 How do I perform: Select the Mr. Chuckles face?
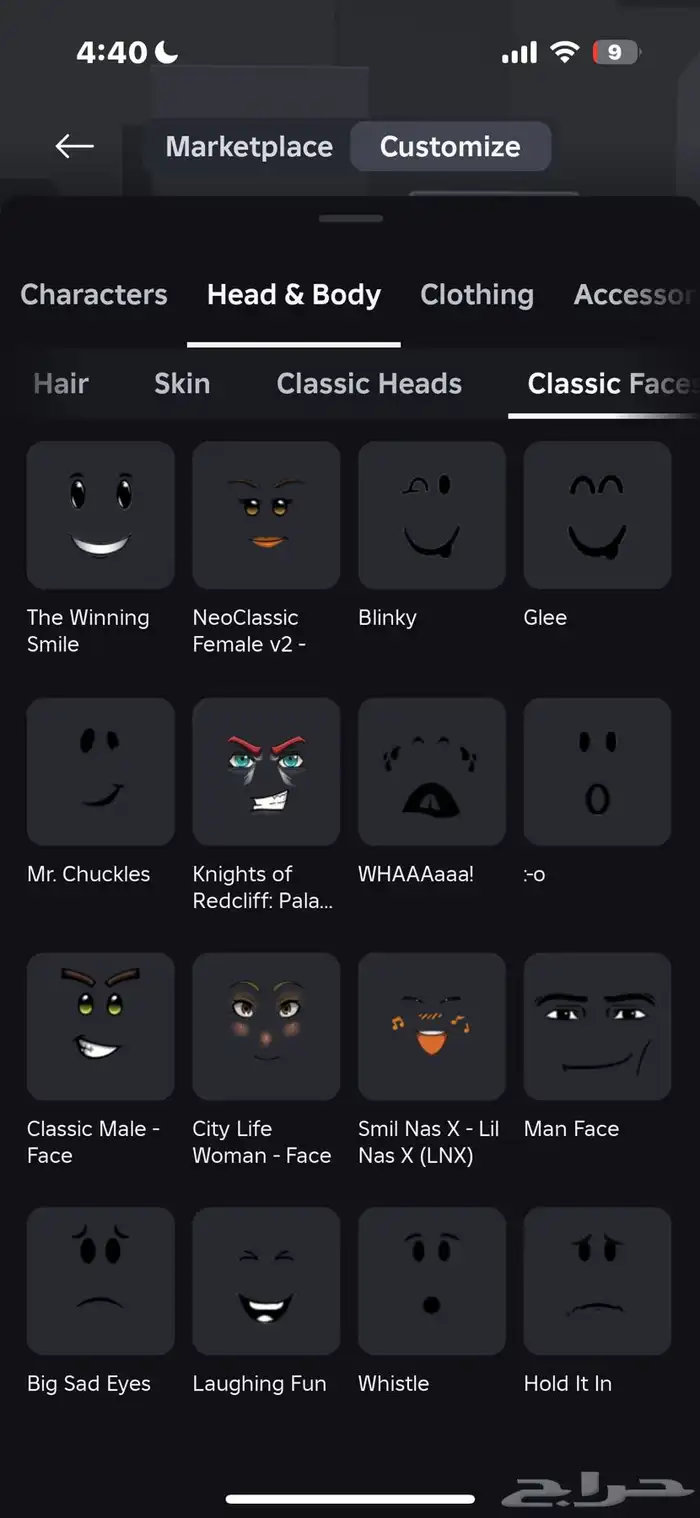[100, 771]
